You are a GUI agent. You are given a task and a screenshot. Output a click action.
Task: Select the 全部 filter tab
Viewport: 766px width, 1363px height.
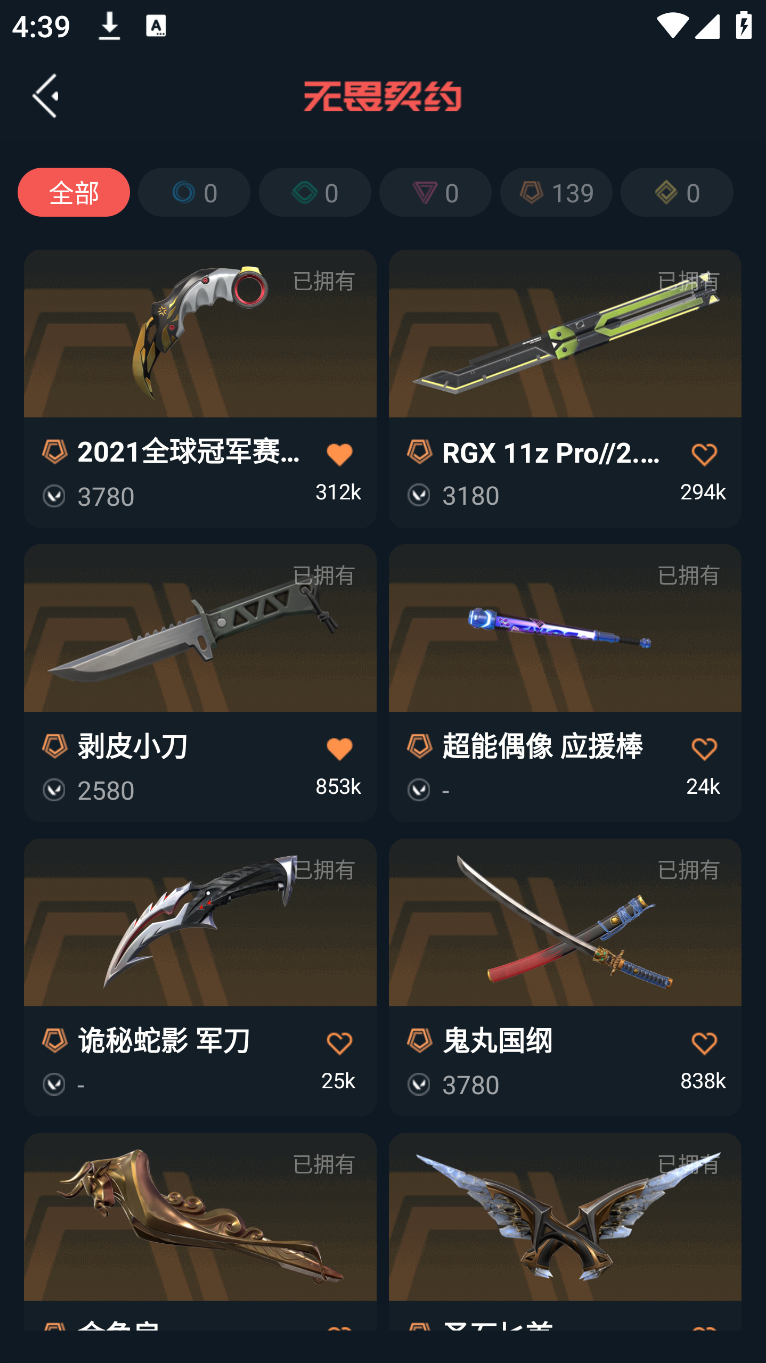pos(73,192)
